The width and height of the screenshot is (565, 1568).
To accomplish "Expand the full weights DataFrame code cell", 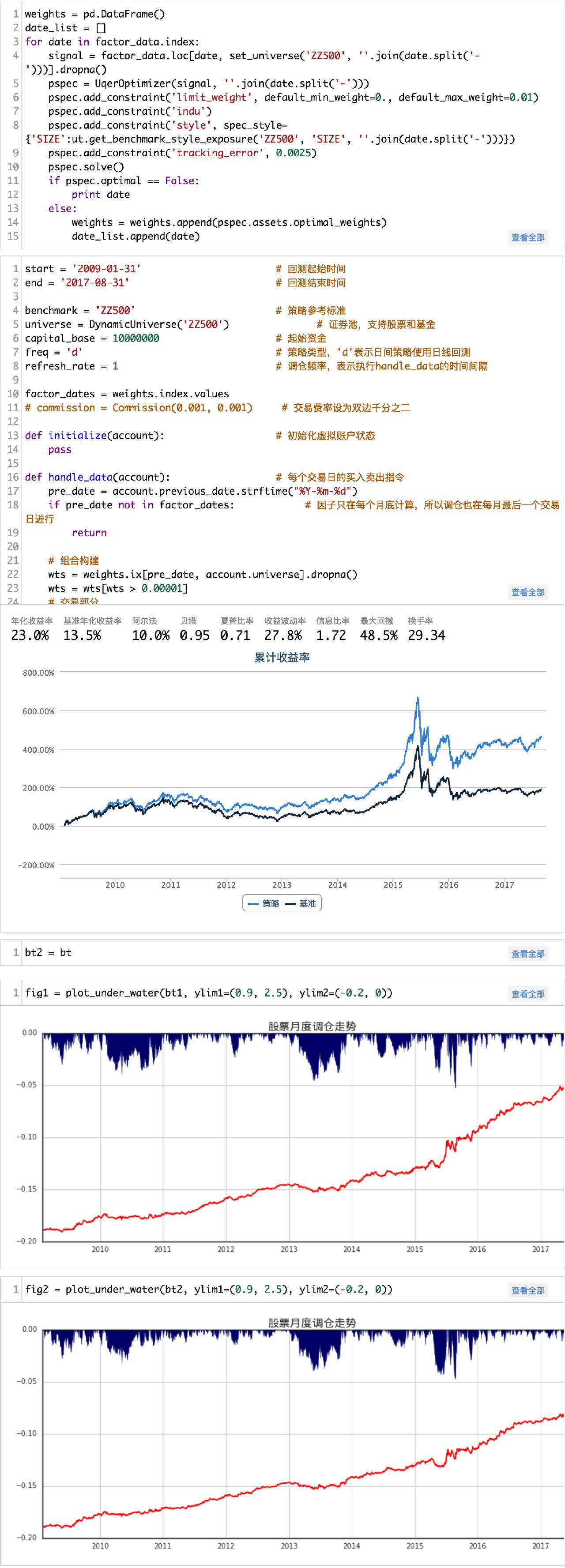I will 527,237.
